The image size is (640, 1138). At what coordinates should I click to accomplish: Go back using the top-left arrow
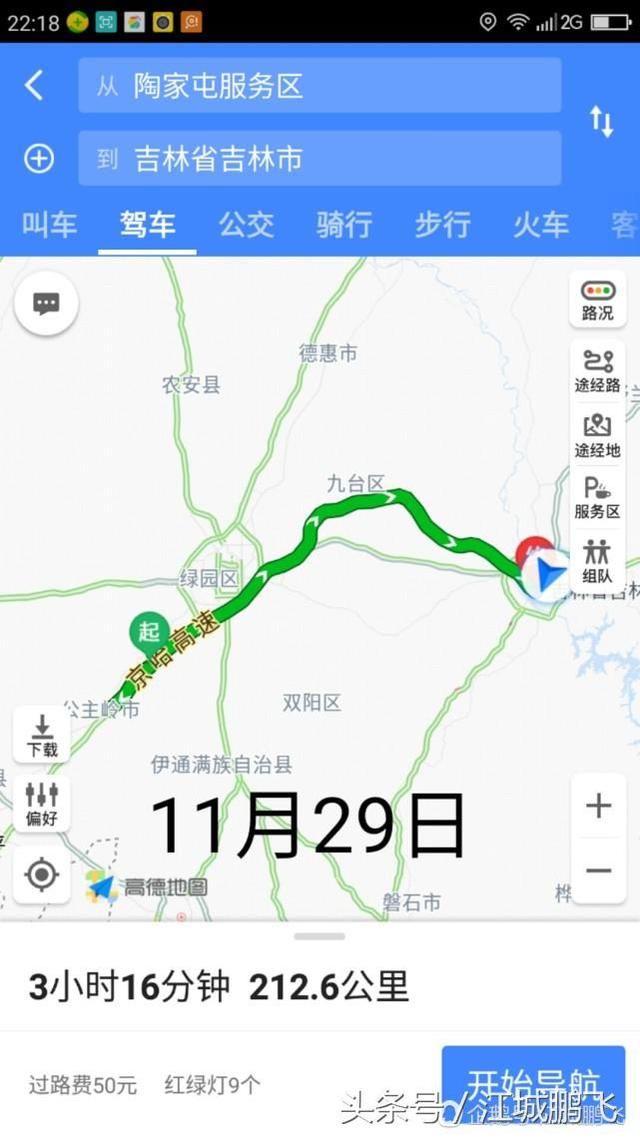(x=34, y=86)
